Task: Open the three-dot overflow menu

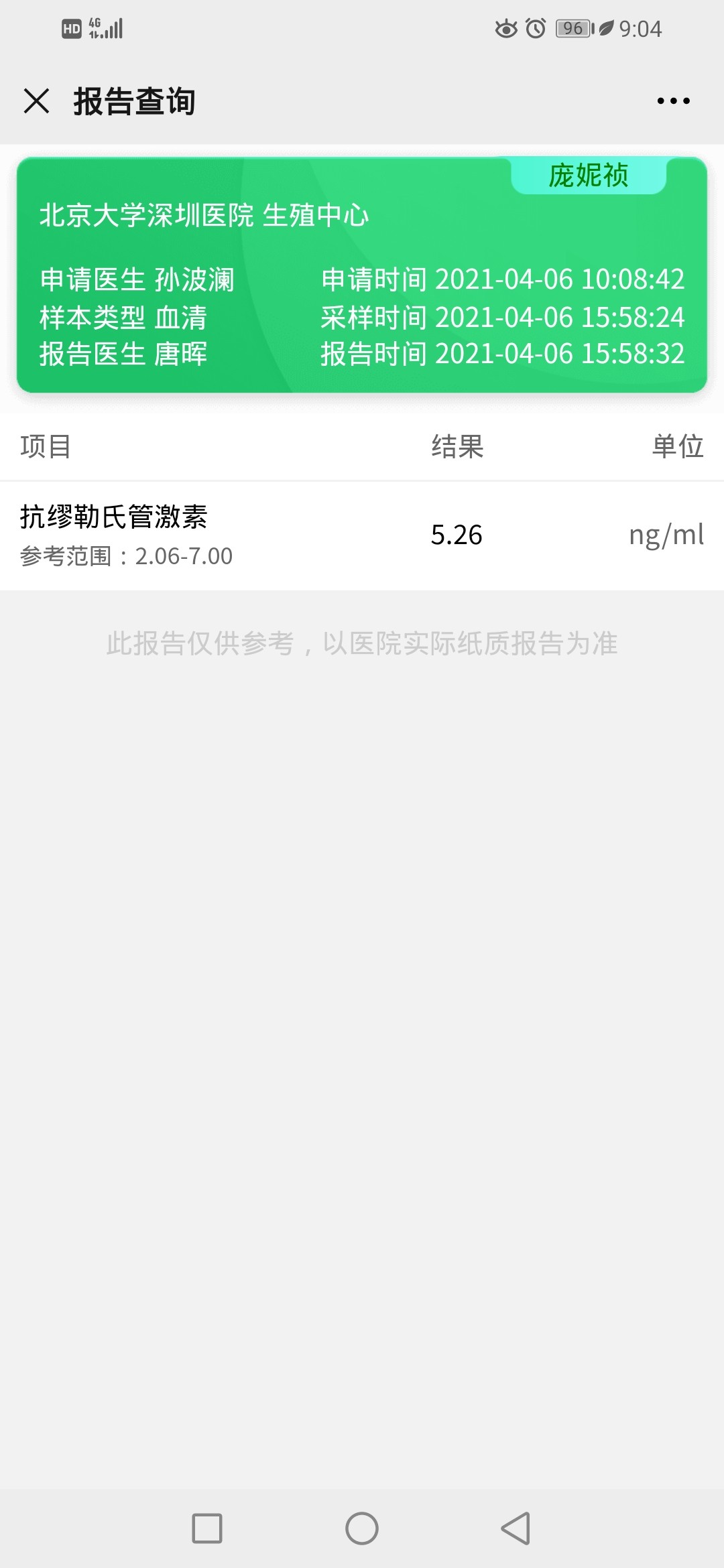Action: click(x=673, y=101)
